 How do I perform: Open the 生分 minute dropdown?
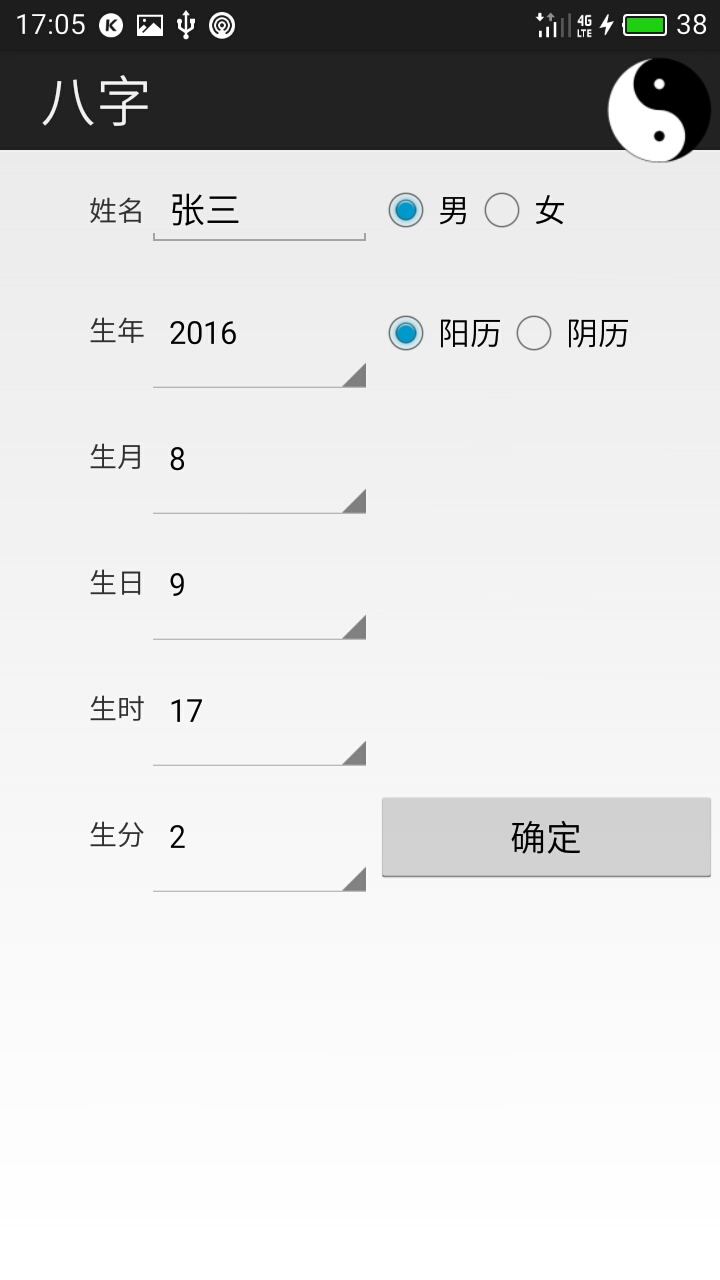[258, 849]
